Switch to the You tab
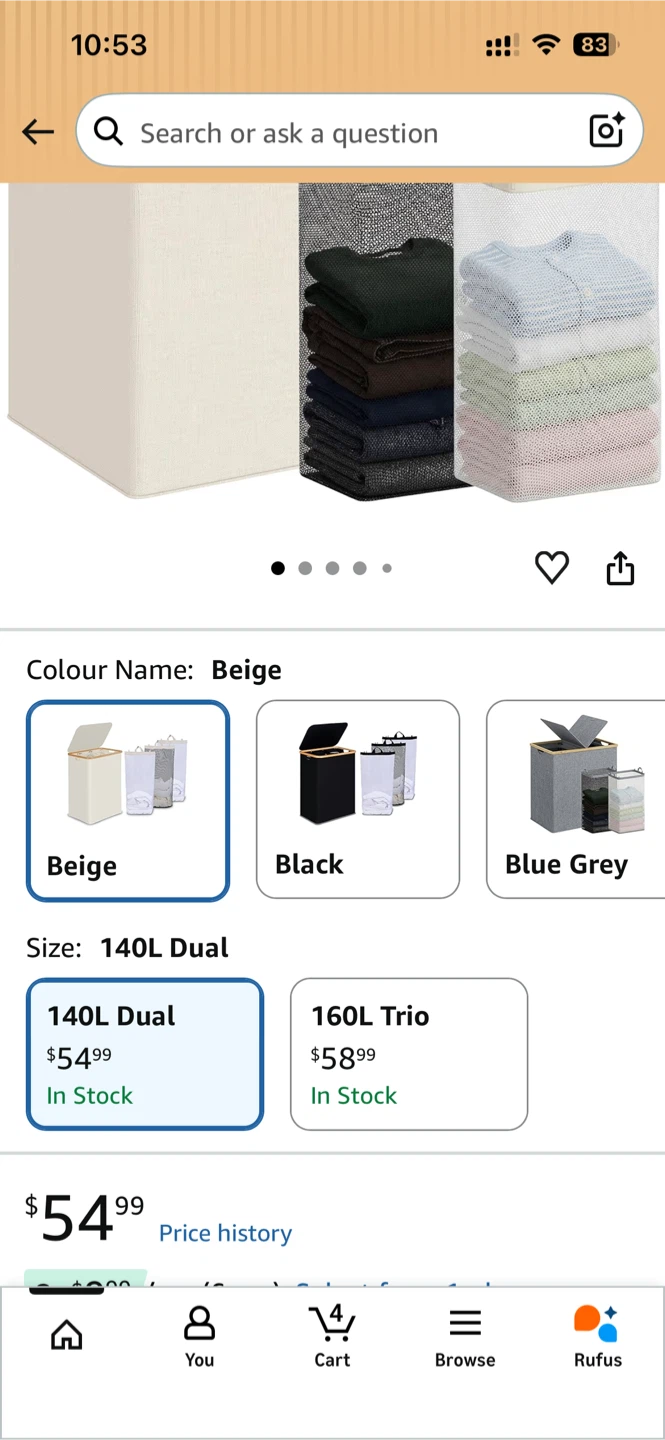The width and height of the screenshot is (665, 1440). 199,1337
